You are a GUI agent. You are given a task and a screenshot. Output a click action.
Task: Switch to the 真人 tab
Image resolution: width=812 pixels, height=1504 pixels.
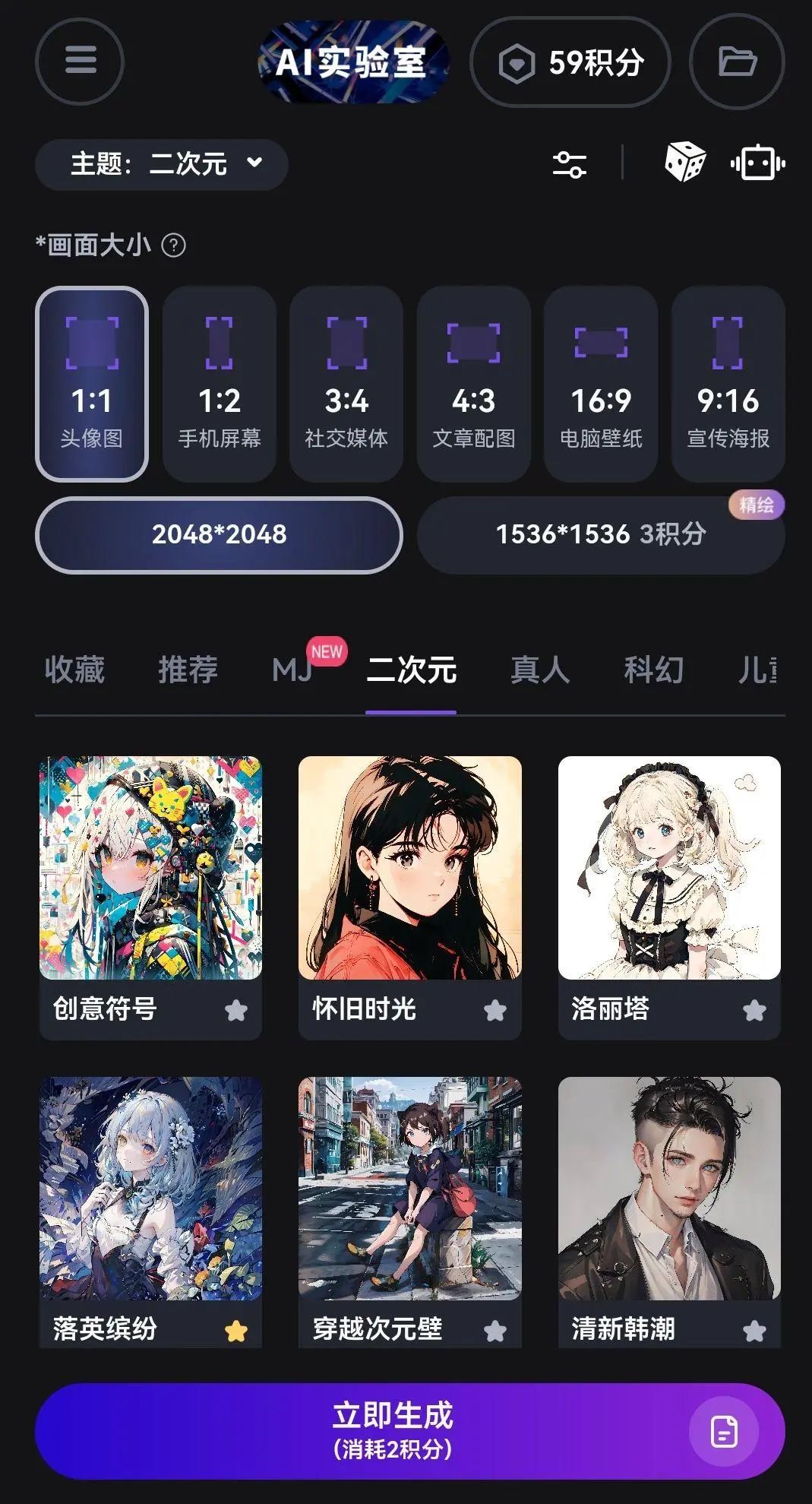(x=539, y=670)
